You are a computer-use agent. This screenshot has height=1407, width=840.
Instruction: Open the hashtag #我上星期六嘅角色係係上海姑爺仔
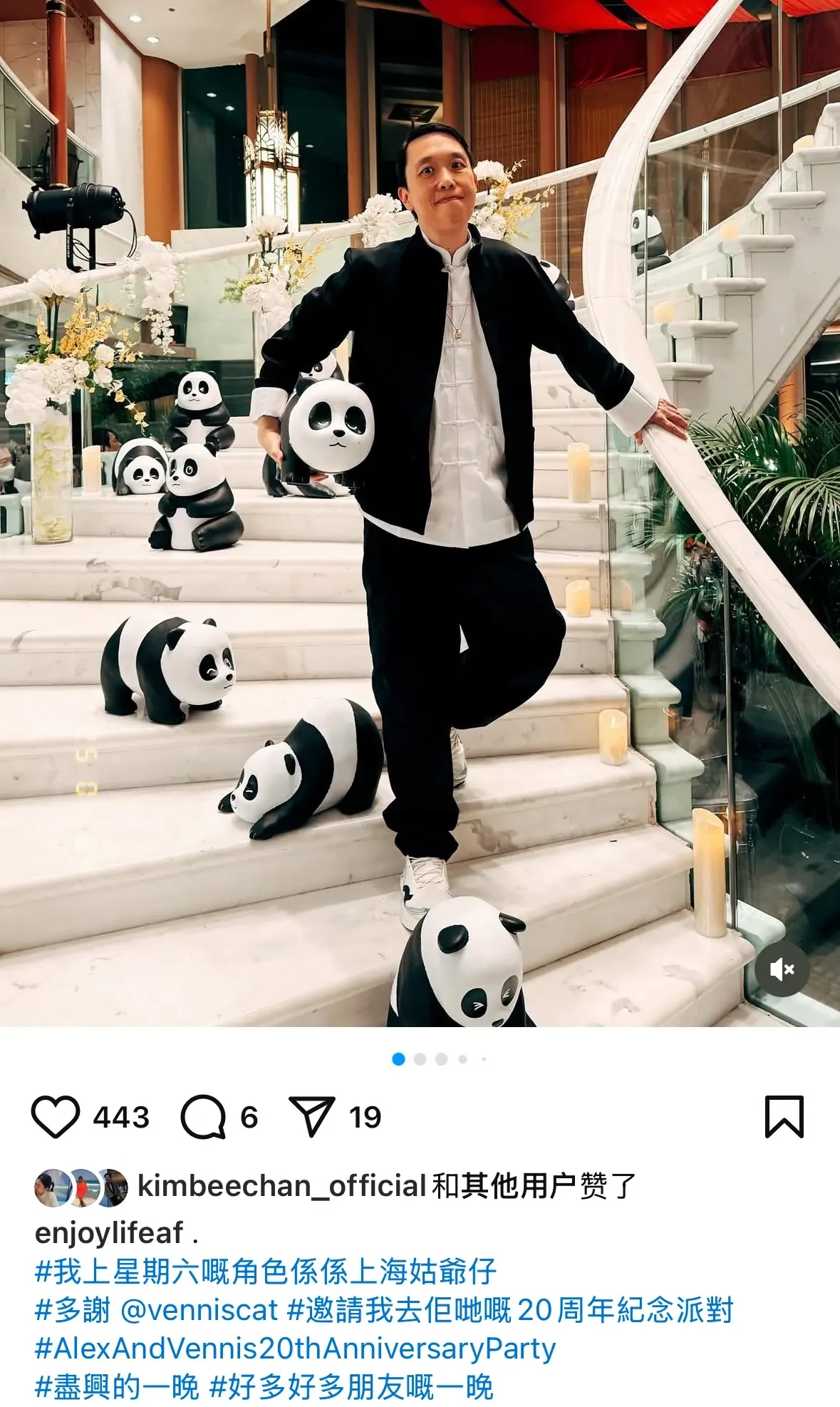[x=265, y=1271]
